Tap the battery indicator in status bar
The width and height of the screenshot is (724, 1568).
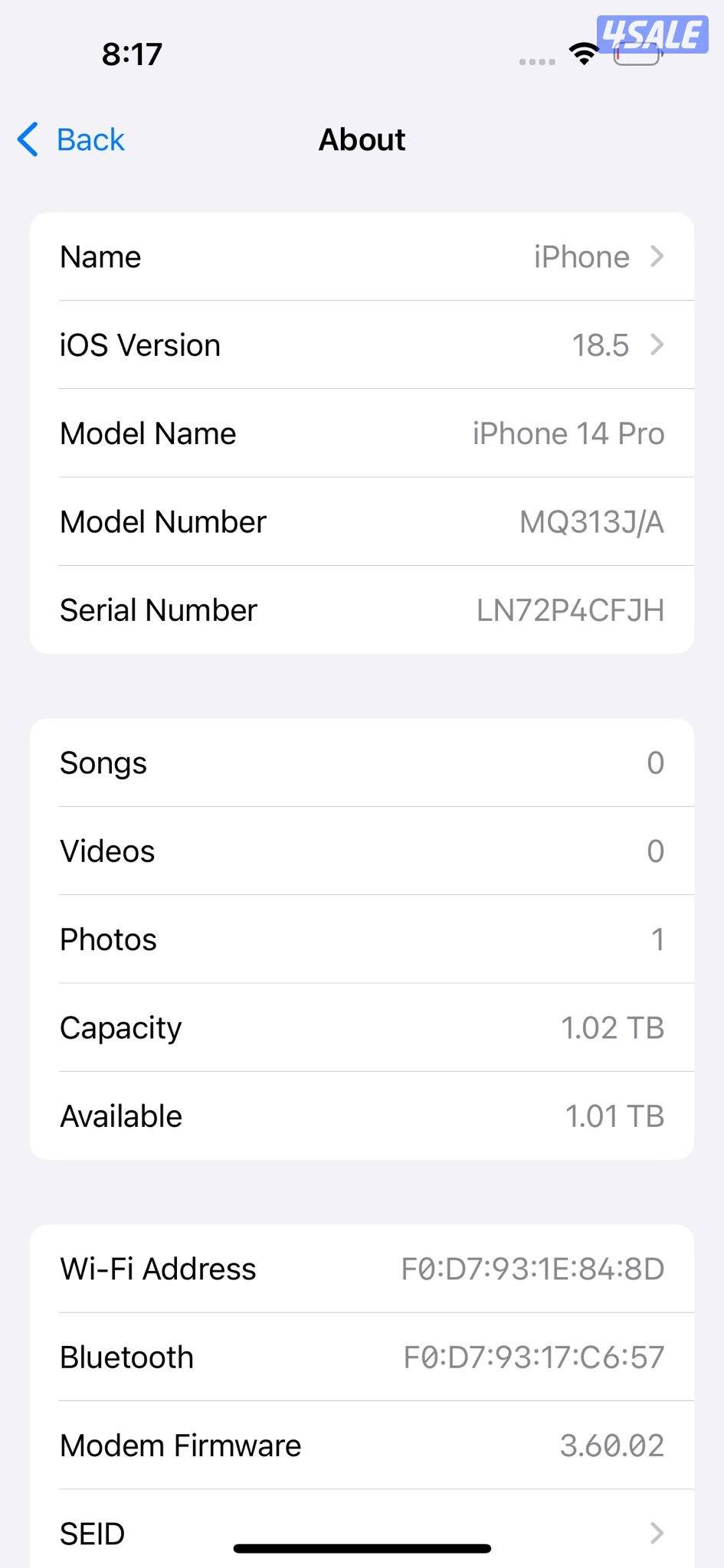(636, 57)
